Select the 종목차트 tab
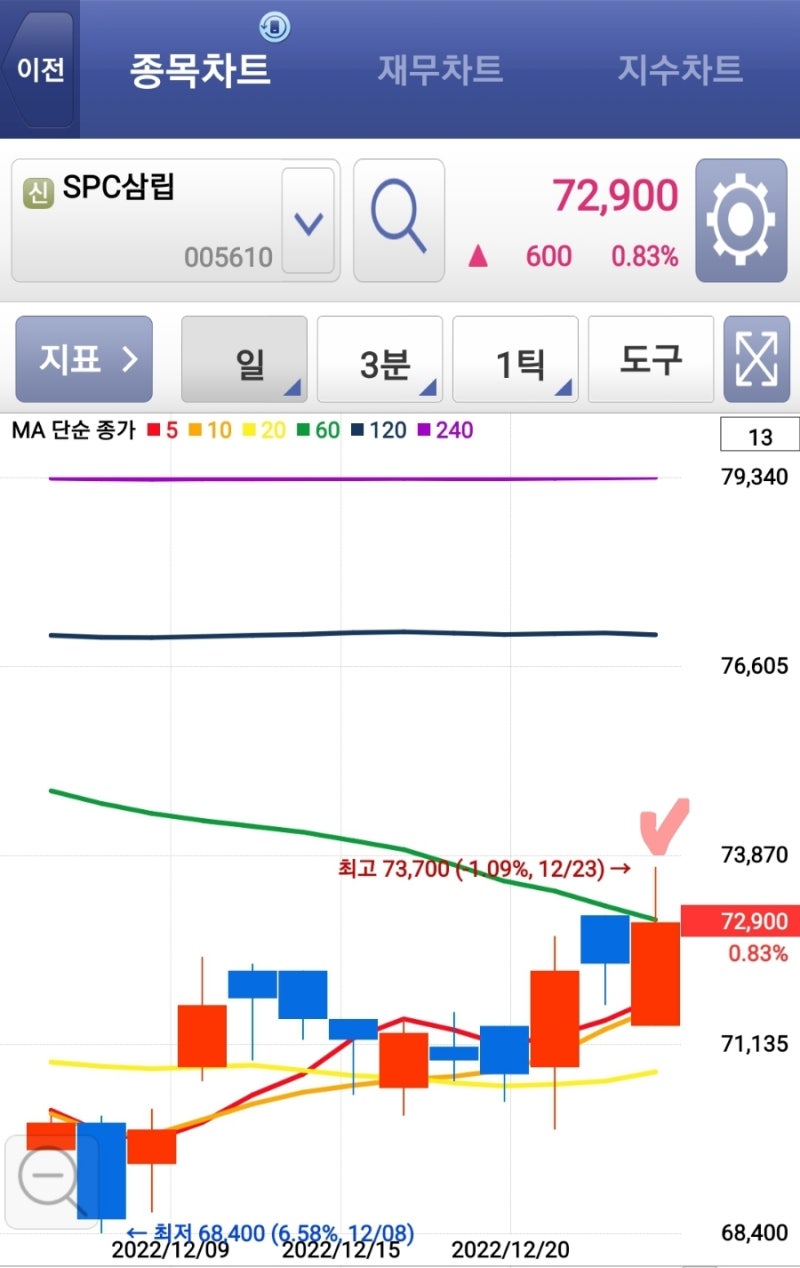This screenshot has height=1268, width=800. [200, 70]
